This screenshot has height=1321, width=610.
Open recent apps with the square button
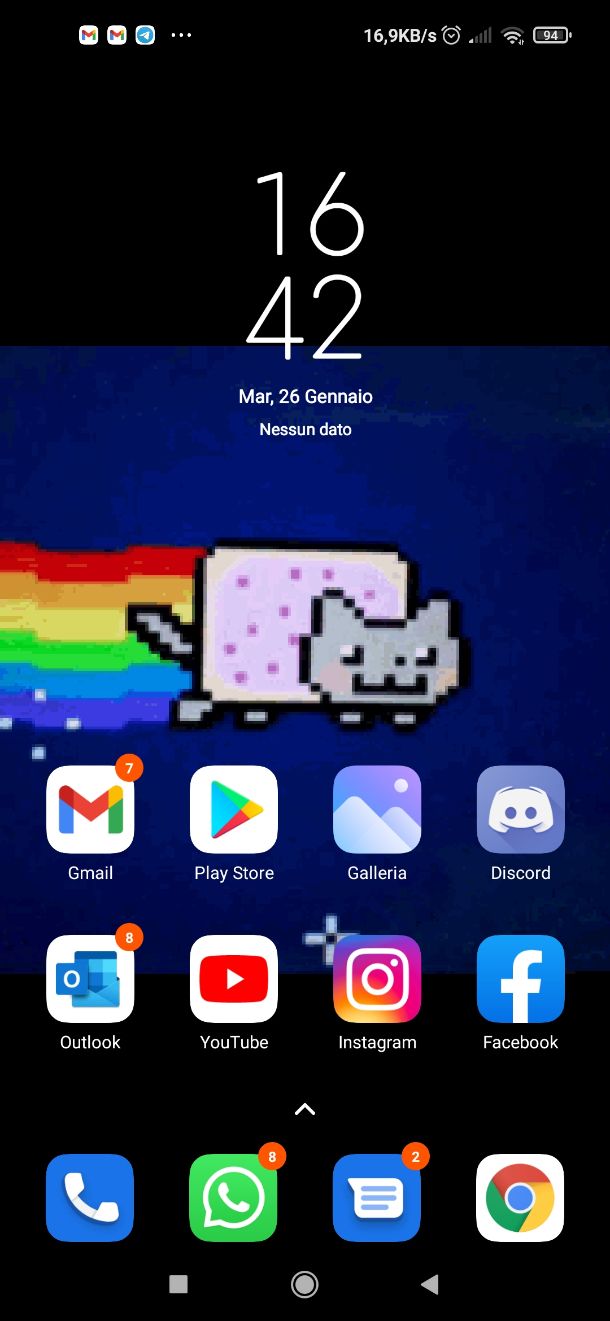(x=179, y=1285)
